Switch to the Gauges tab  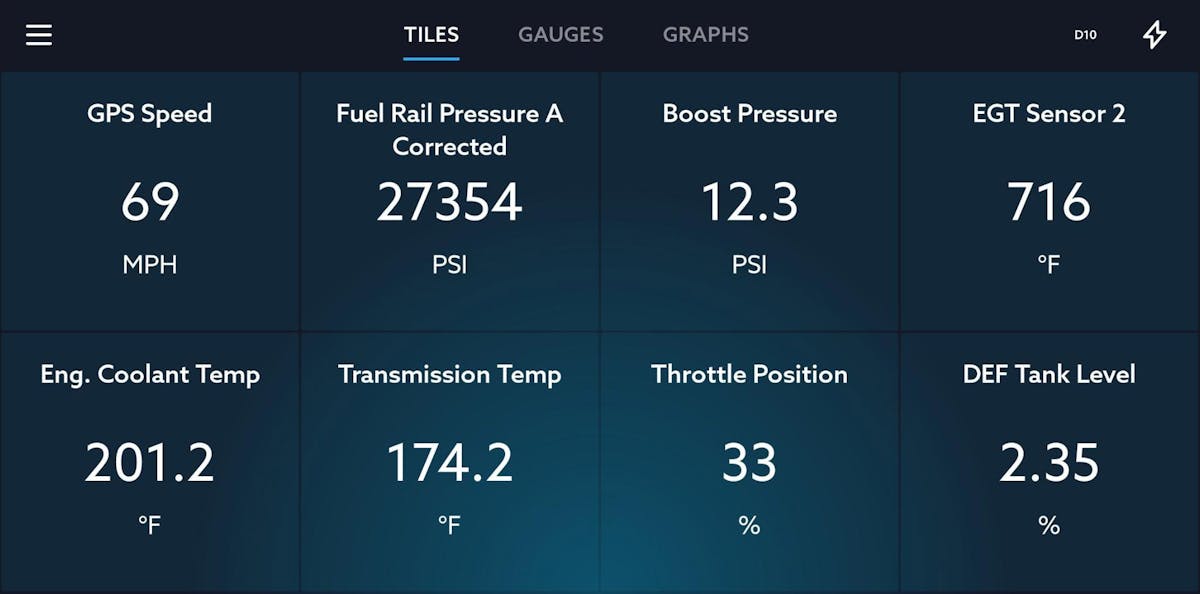(560, 35)
